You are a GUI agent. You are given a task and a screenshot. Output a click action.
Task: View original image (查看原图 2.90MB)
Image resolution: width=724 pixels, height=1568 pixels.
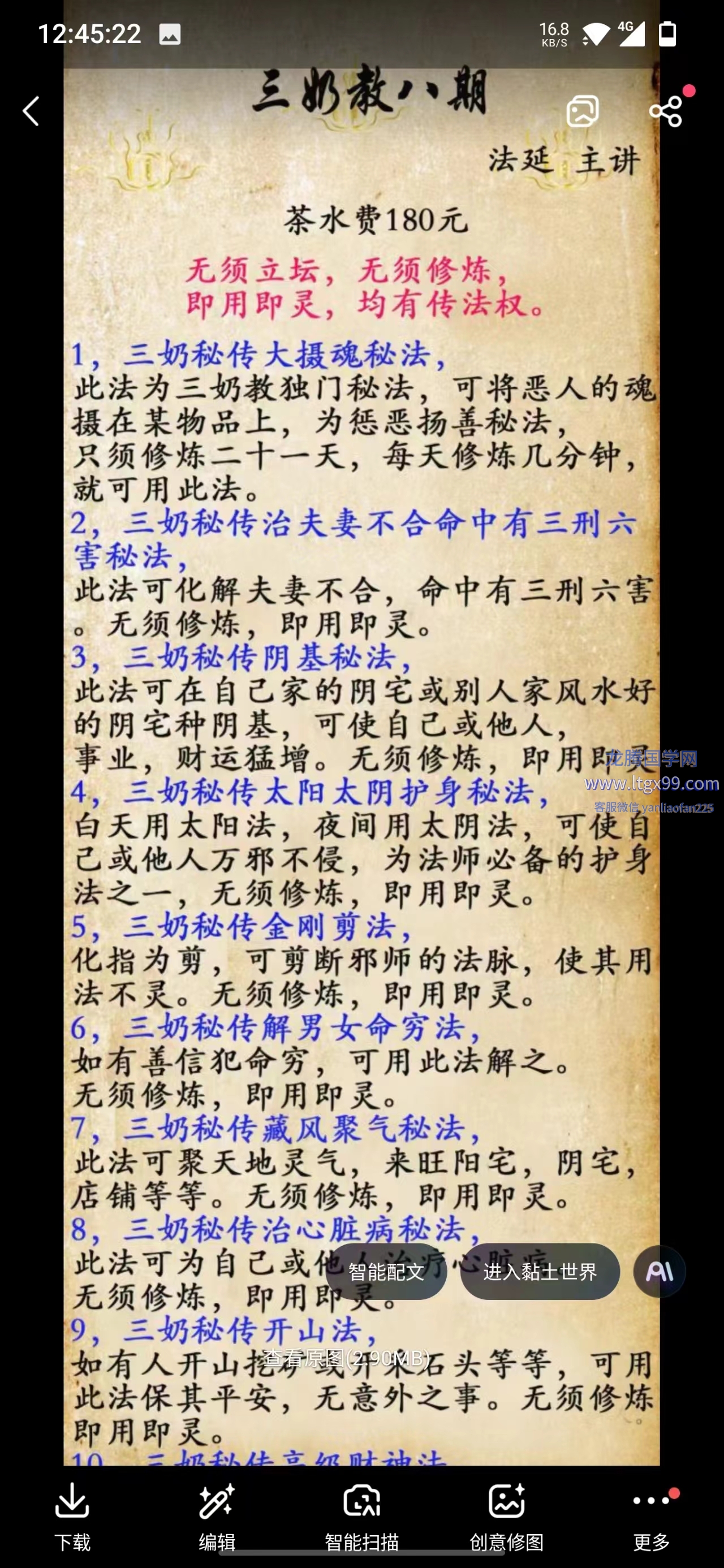click(x=346, y=1358)
